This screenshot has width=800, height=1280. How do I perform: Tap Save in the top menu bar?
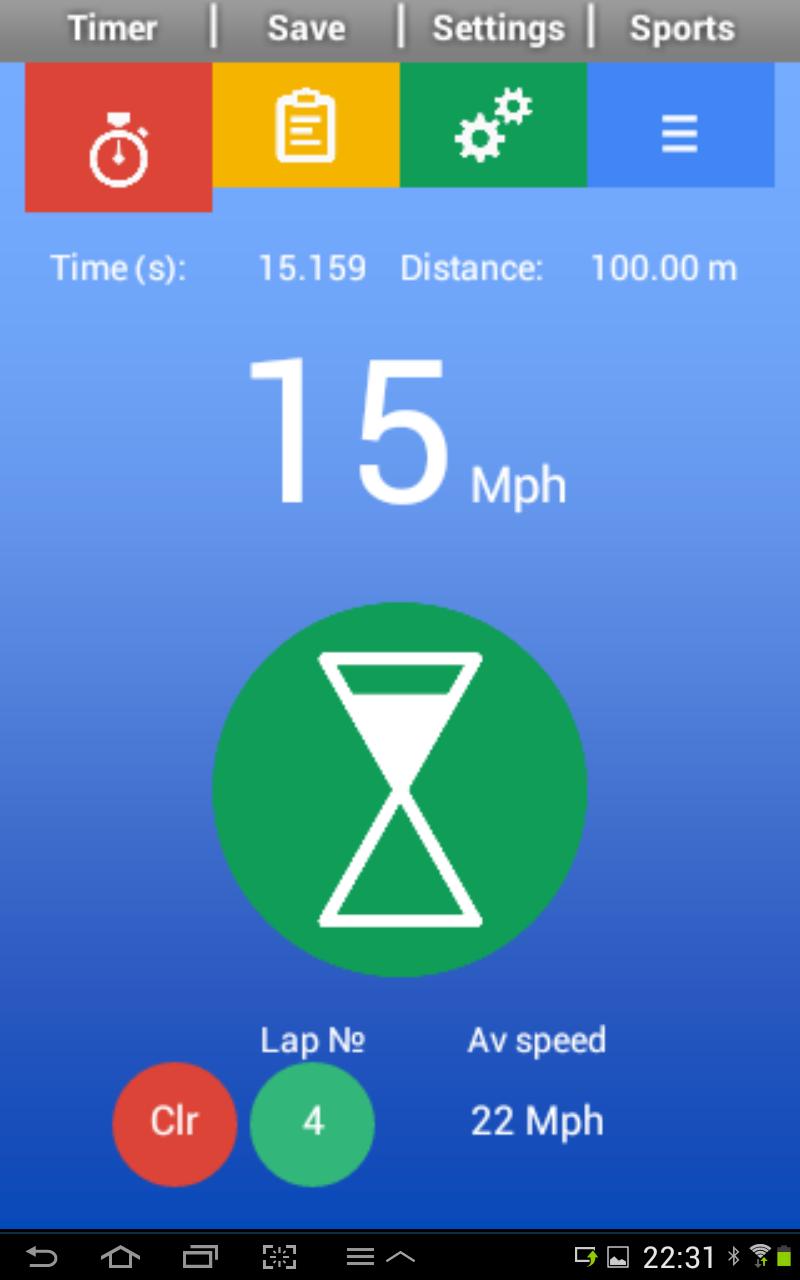tap(304, 28)
